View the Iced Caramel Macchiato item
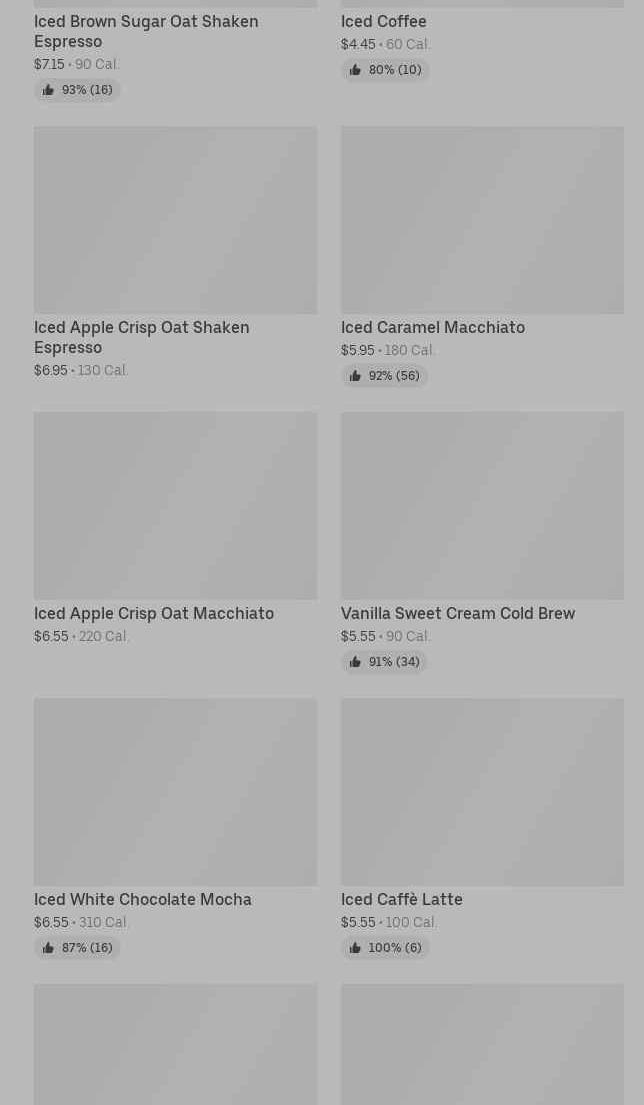Image resolution: width=644 pixels, height=1105 pixels. point(482,257)
